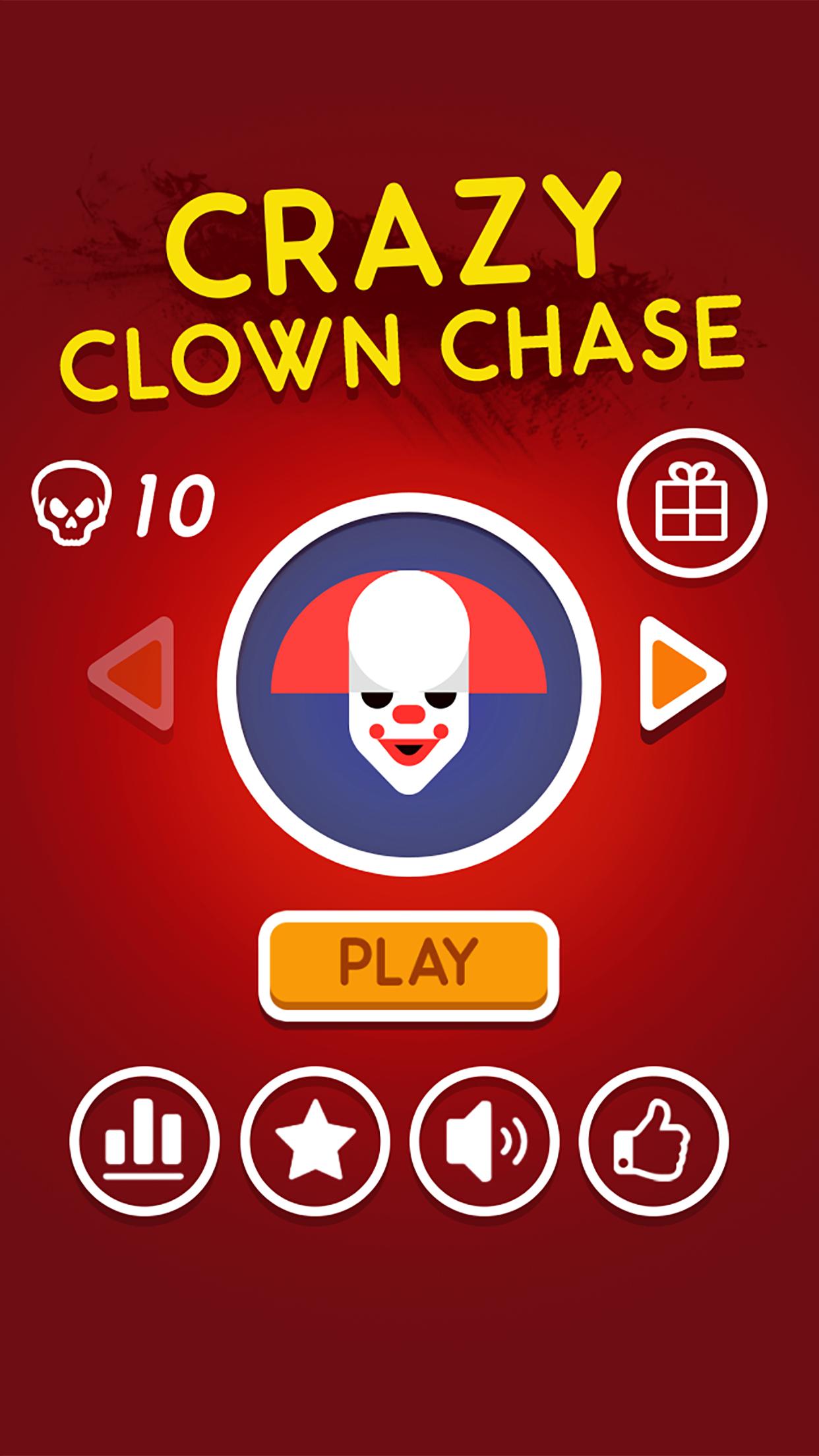Start a new chase round
The height and width of the screenshot is (1456, 819).
[x=409, y=963]
